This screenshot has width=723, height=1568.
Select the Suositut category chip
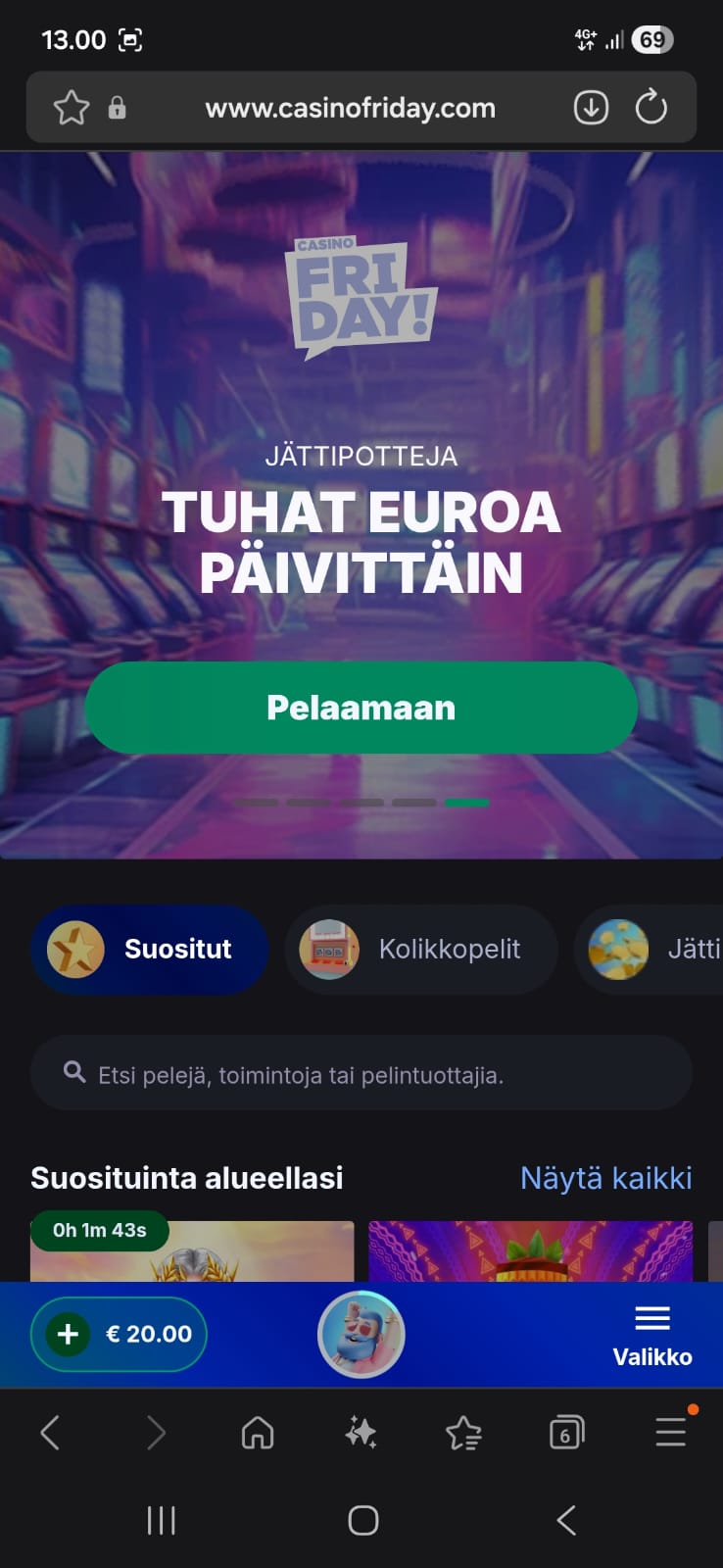150,950
